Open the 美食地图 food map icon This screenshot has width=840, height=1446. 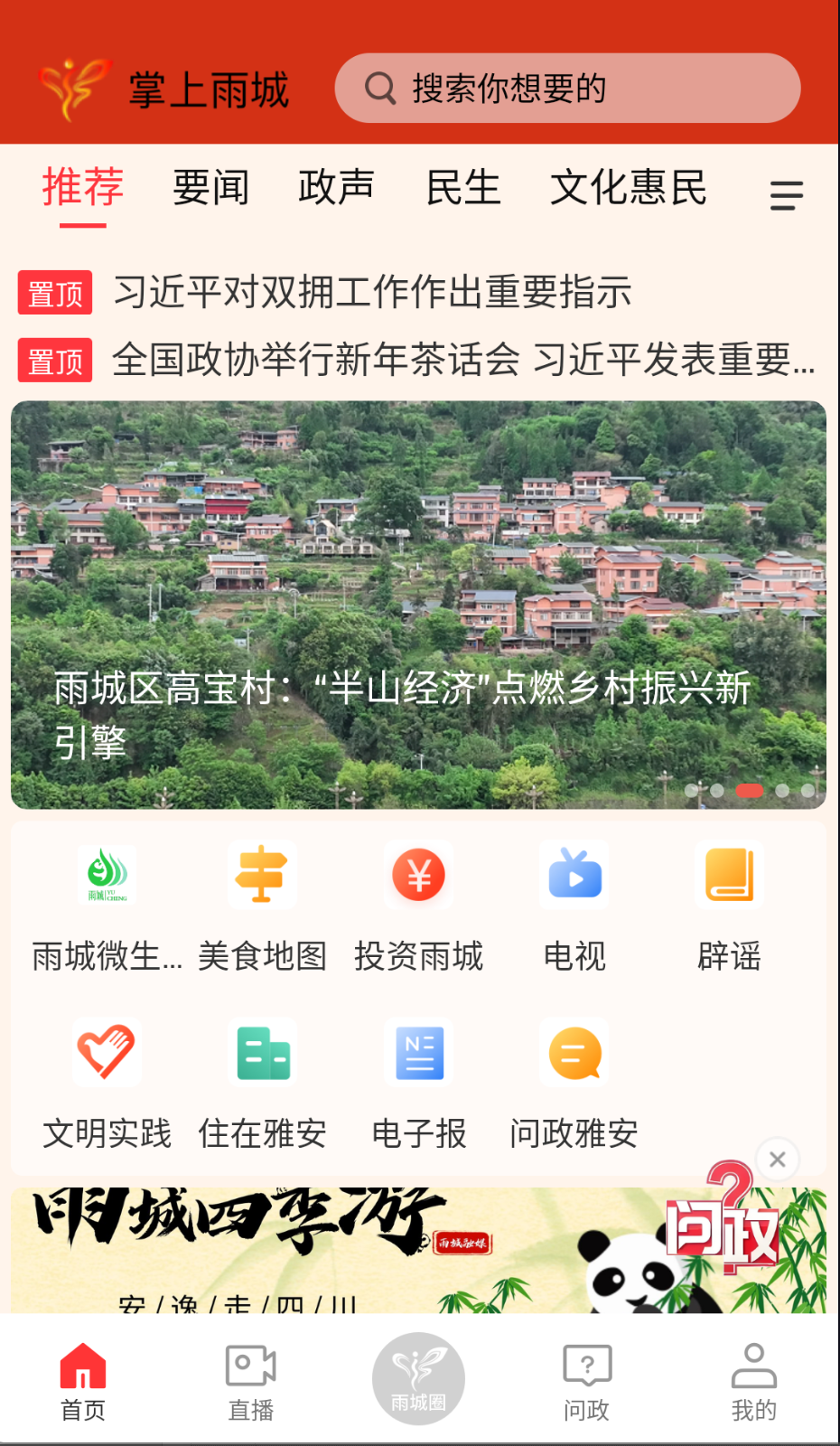(262, 875)
